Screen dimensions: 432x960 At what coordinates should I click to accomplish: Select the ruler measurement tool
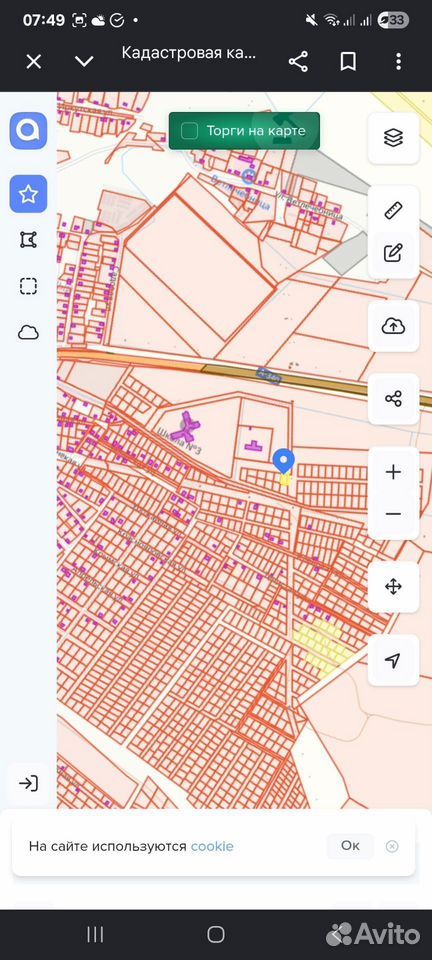point(393,211)
